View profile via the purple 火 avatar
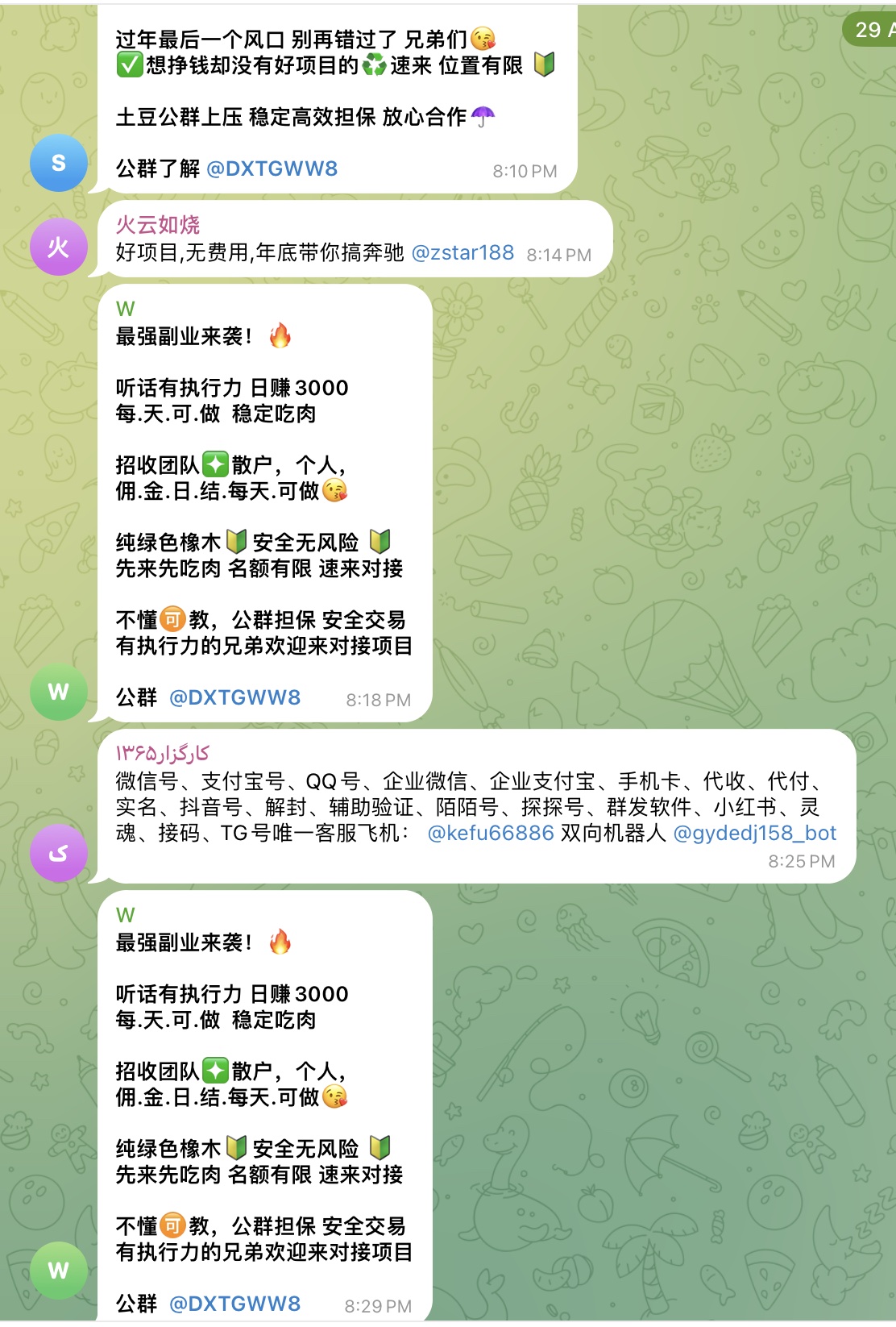 [59, 248]
